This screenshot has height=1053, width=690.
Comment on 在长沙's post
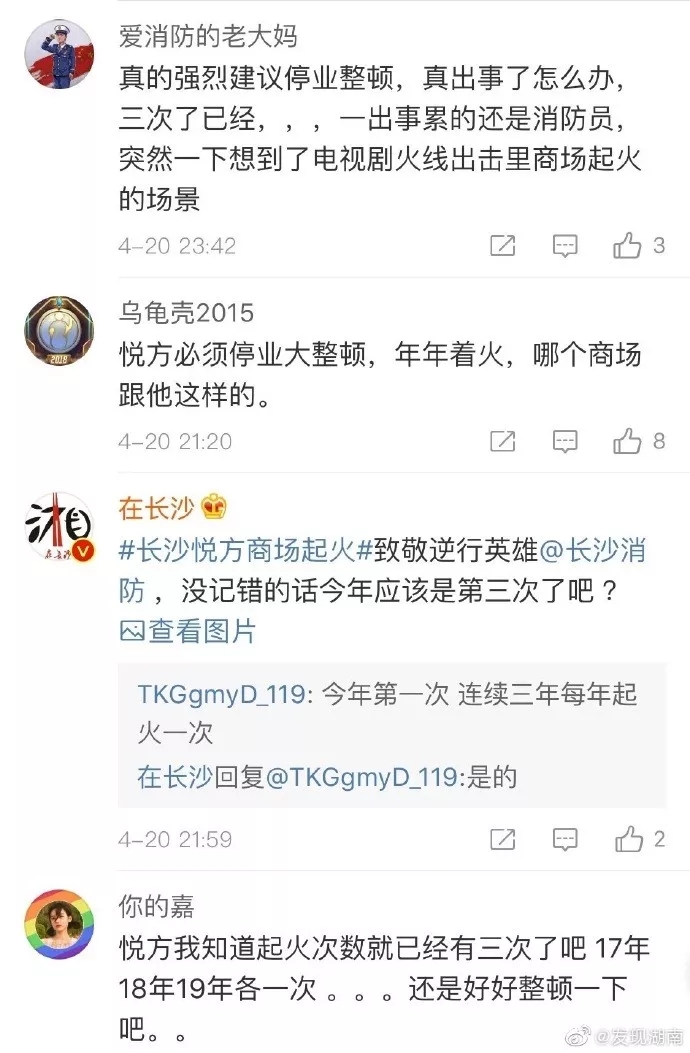(565, 838)
